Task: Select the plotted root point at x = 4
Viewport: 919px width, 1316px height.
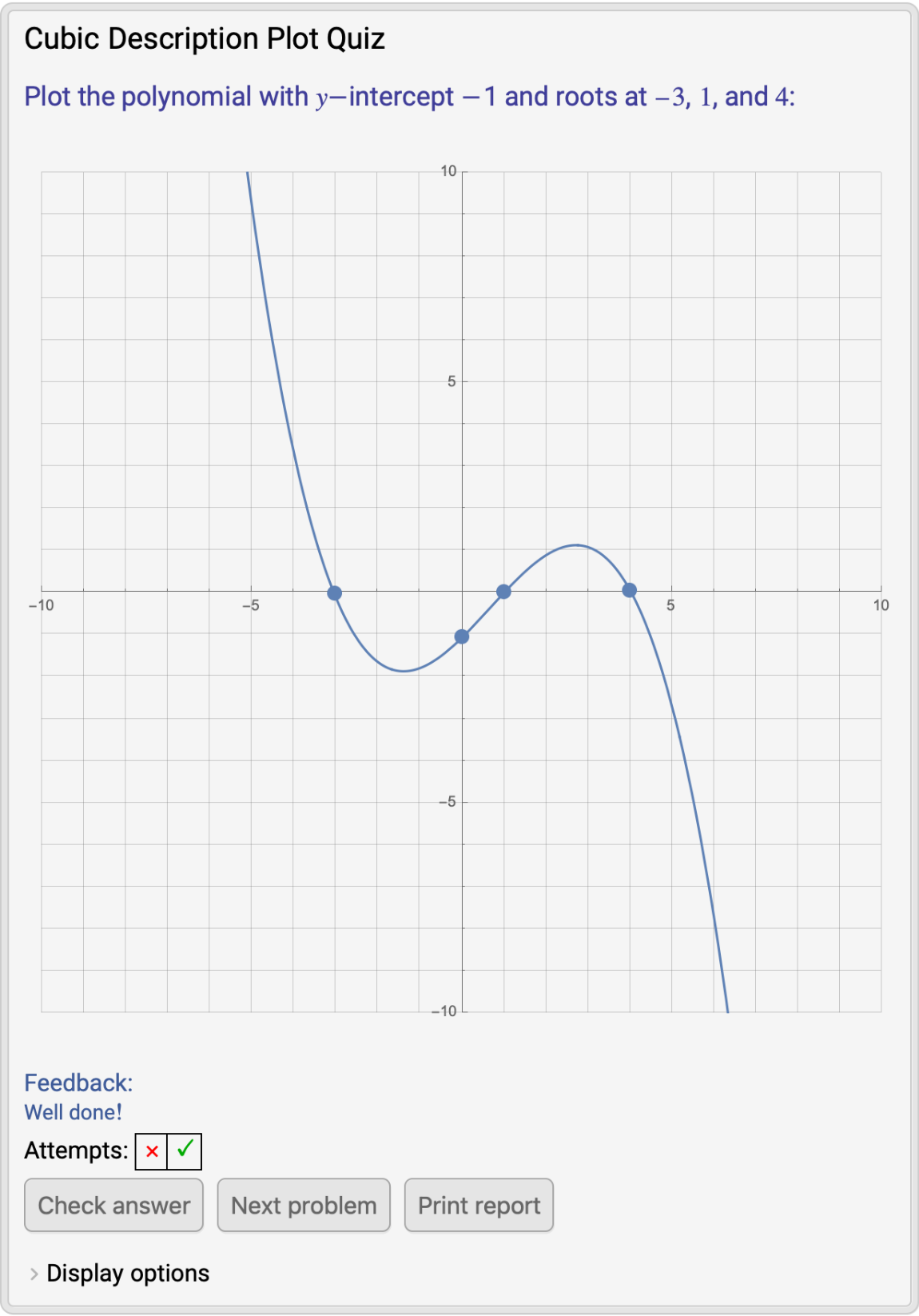Action: (x=630, y=591)
